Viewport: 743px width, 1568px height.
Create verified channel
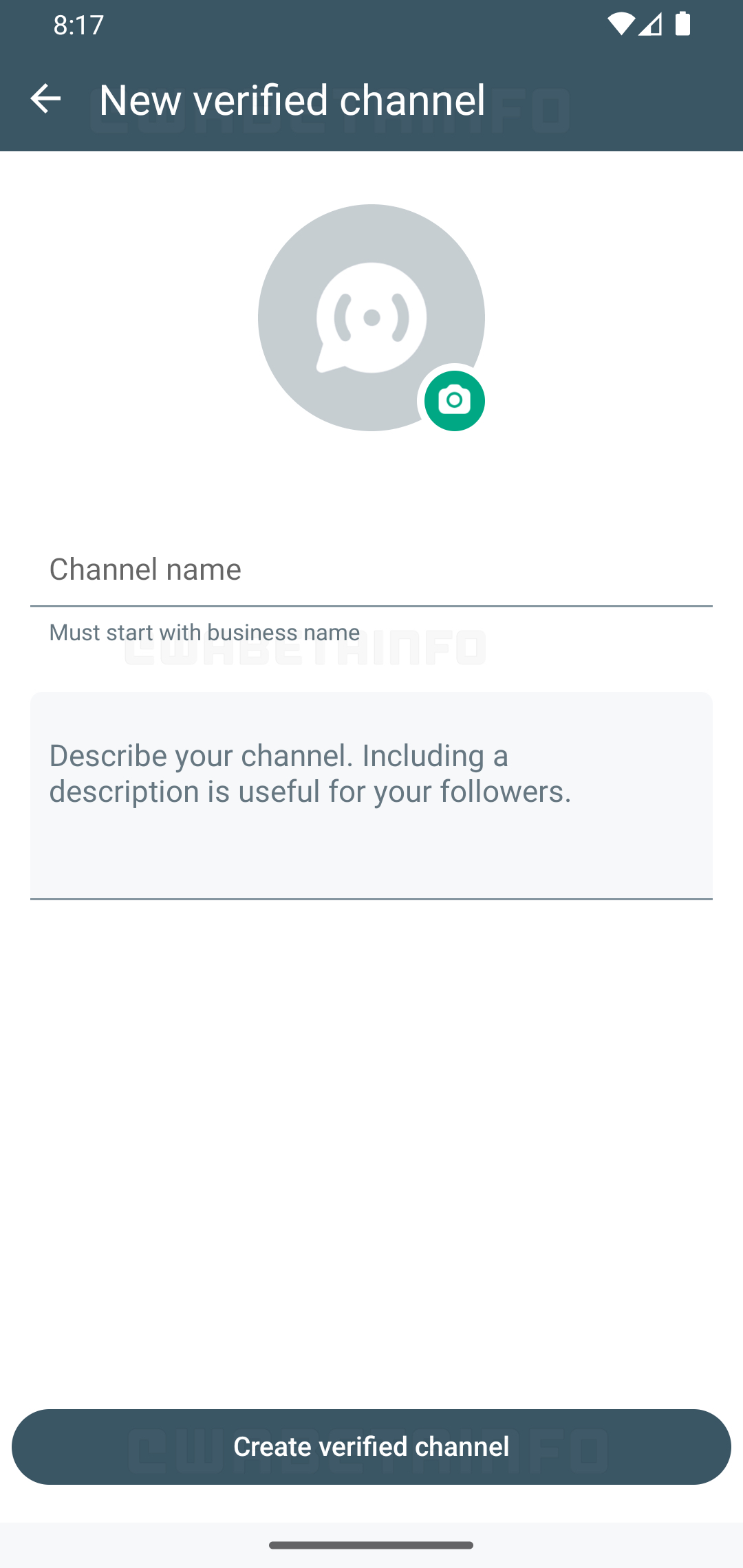(x=371, y=1446)
